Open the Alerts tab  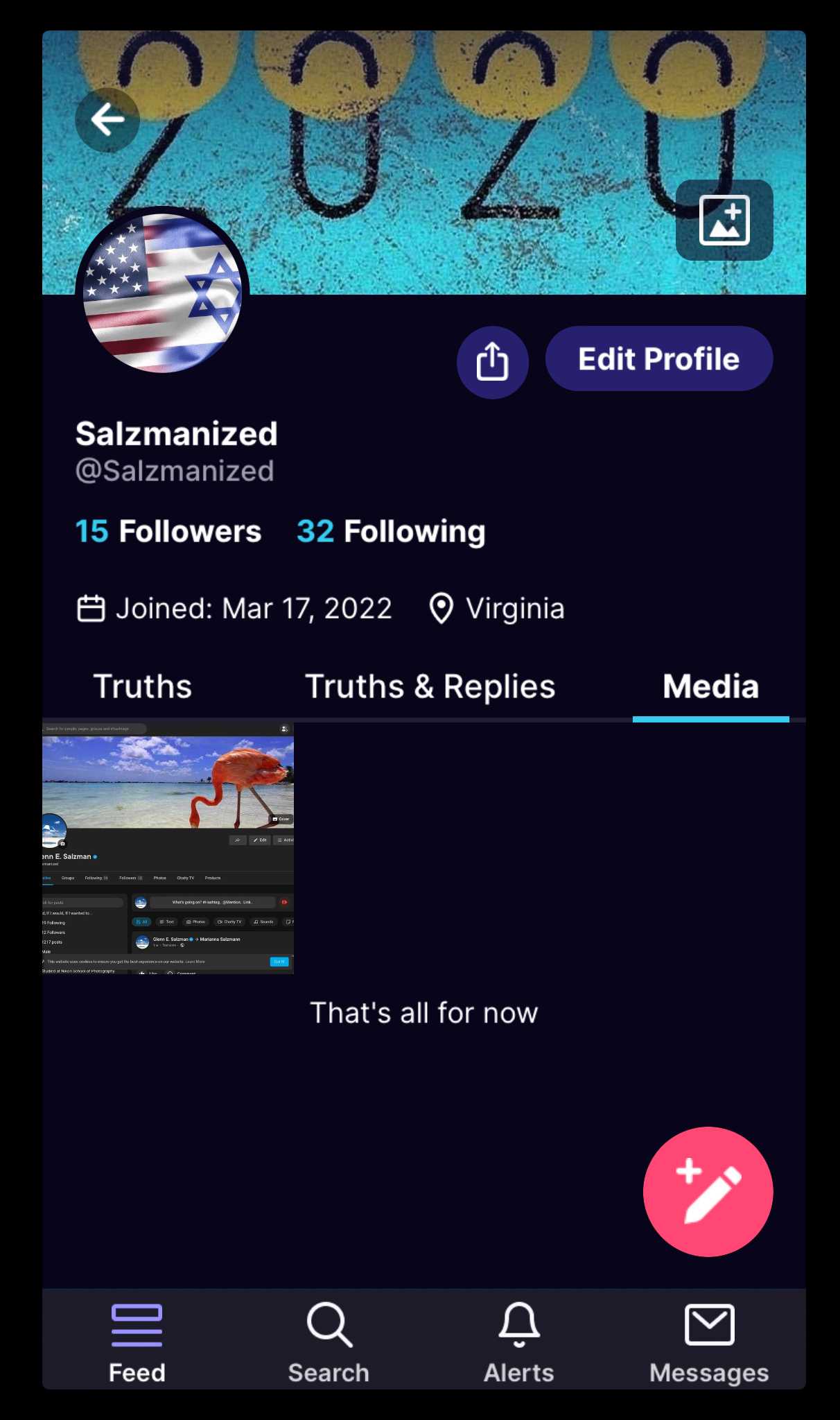click(x=518, y=1342)
